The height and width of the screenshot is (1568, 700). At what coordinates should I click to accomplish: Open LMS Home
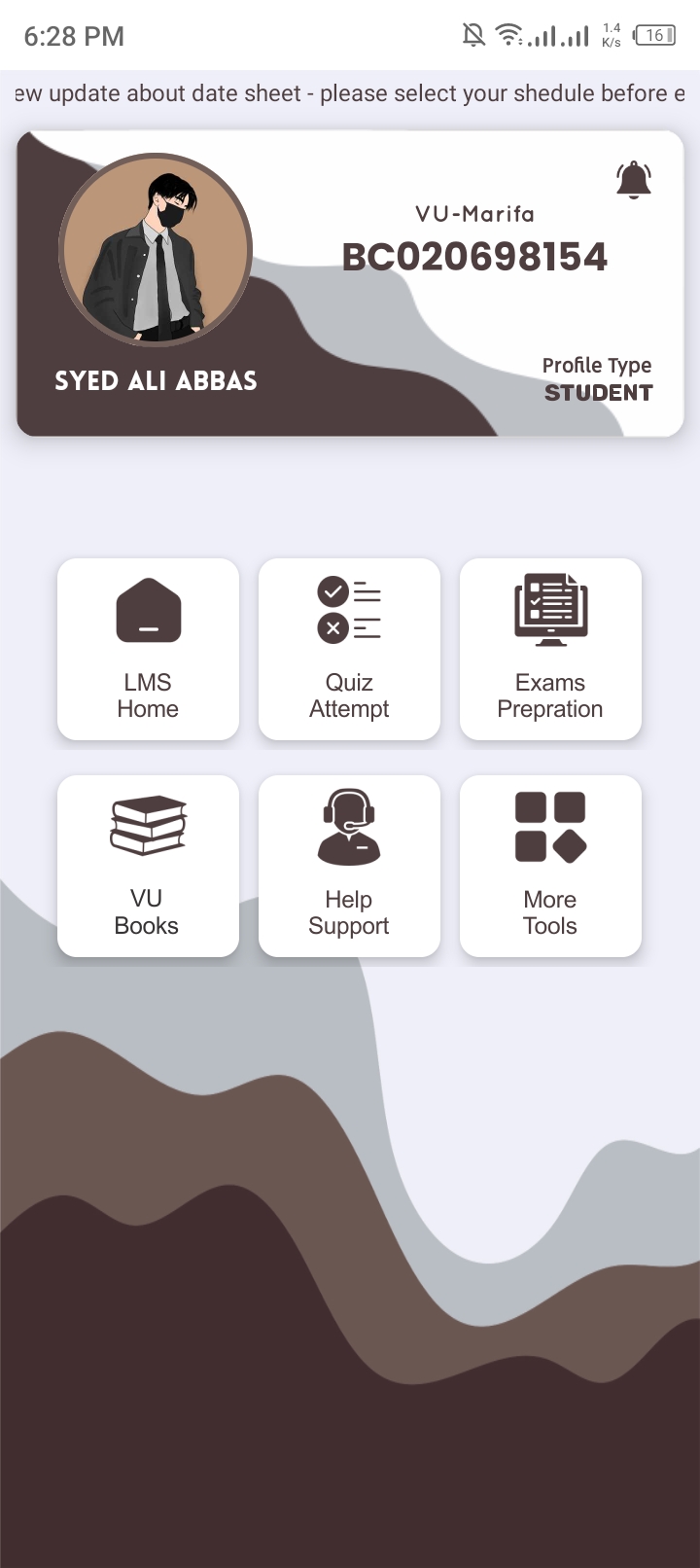pyautogui.click(x=148, y=649)
